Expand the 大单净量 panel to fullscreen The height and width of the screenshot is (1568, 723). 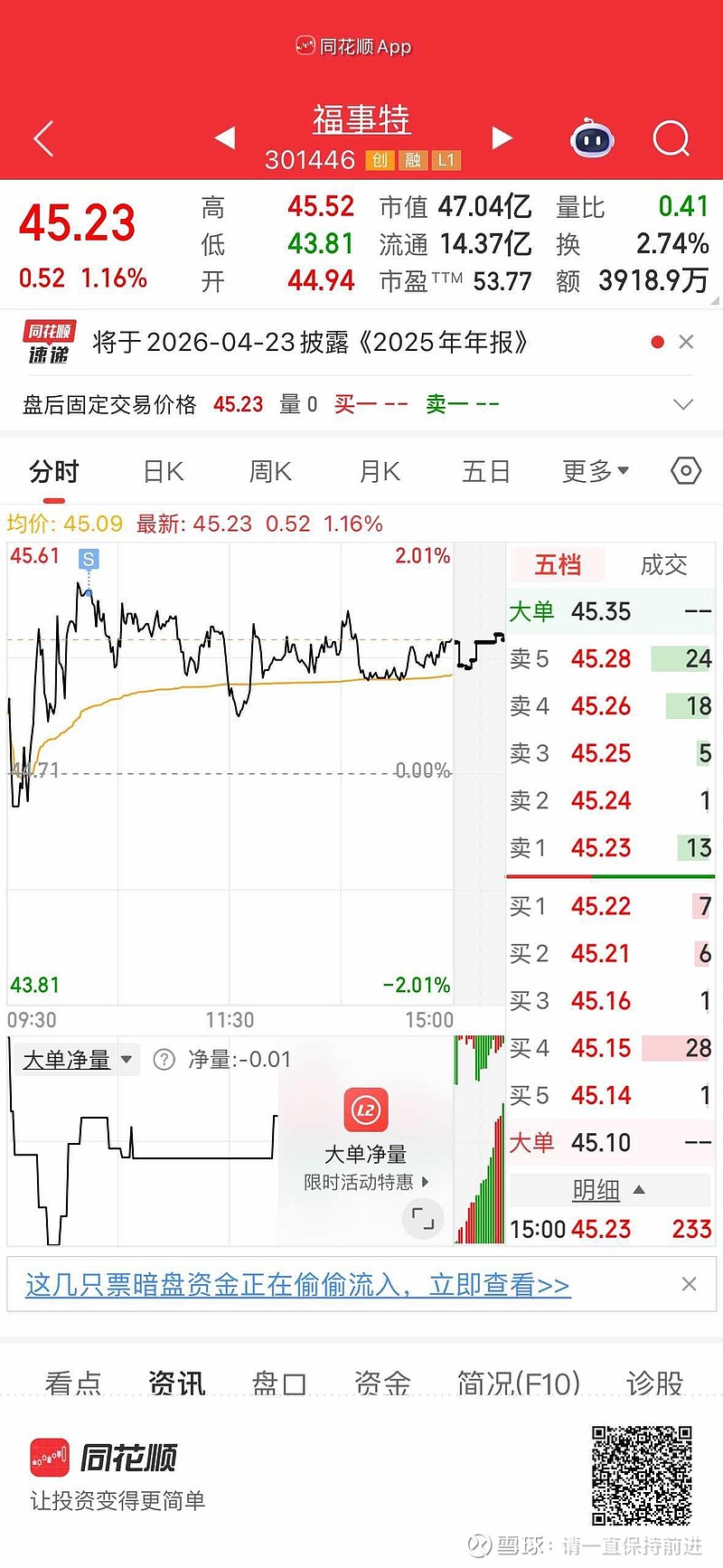click(x=423, y=1219)
